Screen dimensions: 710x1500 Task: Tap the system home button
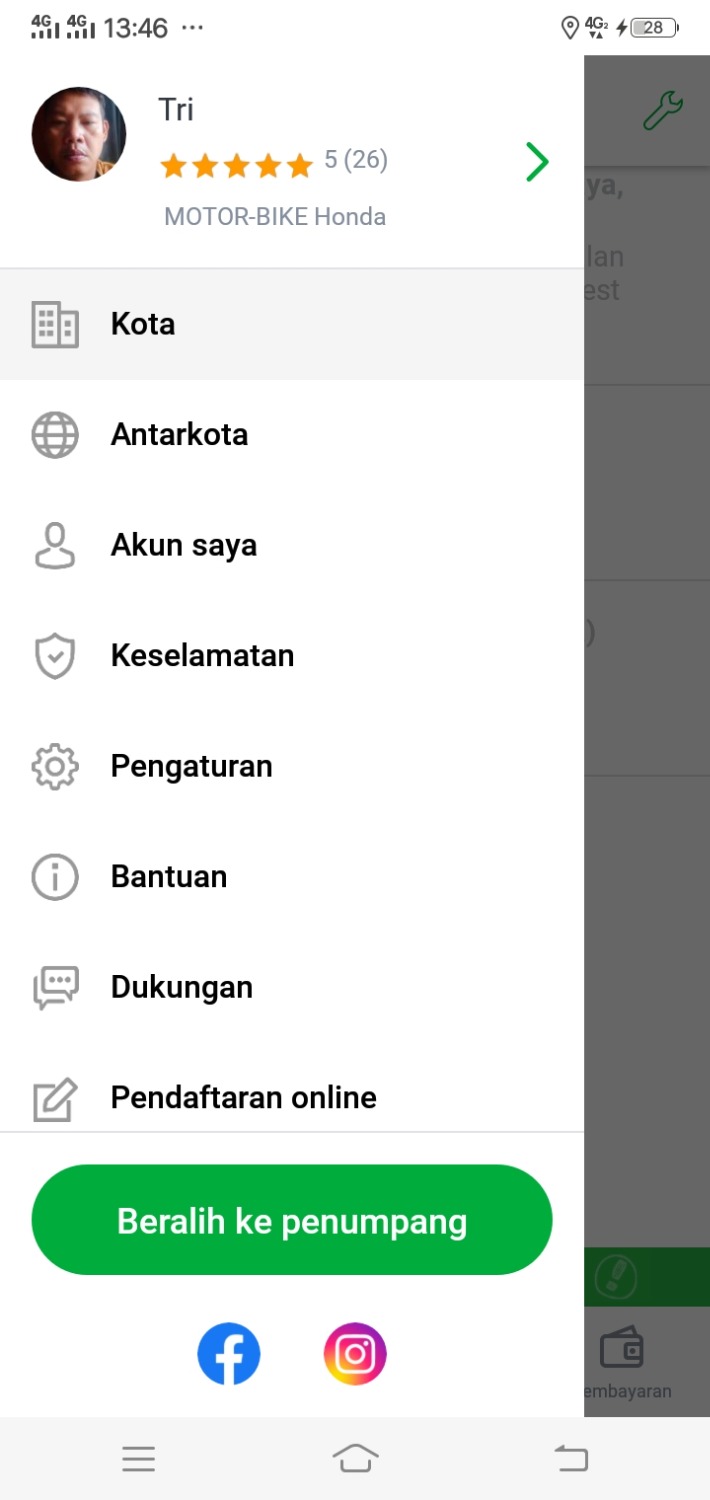coord(355,1459)
